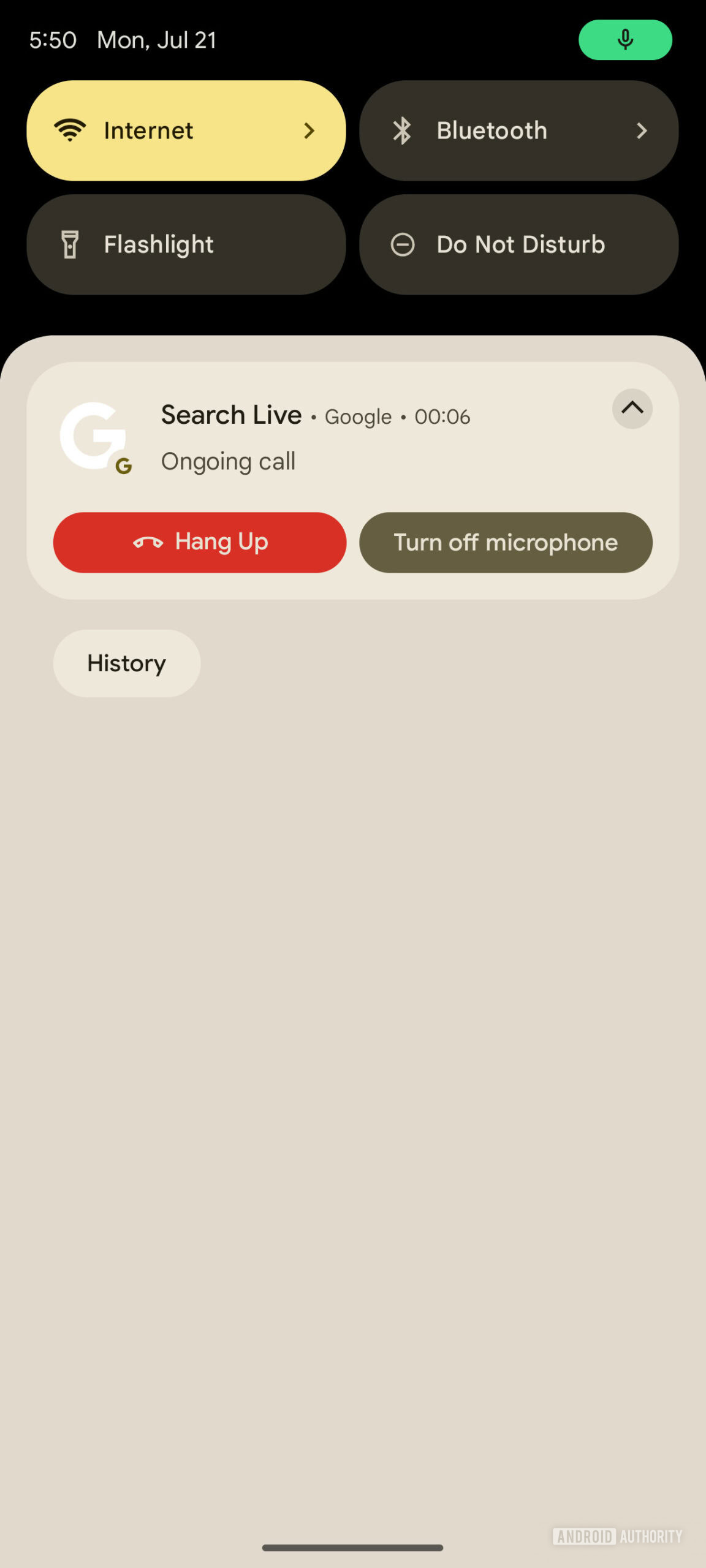Open the Internet quick settings tile
This screenshot has width=706, height=1568.
point(186,130)
